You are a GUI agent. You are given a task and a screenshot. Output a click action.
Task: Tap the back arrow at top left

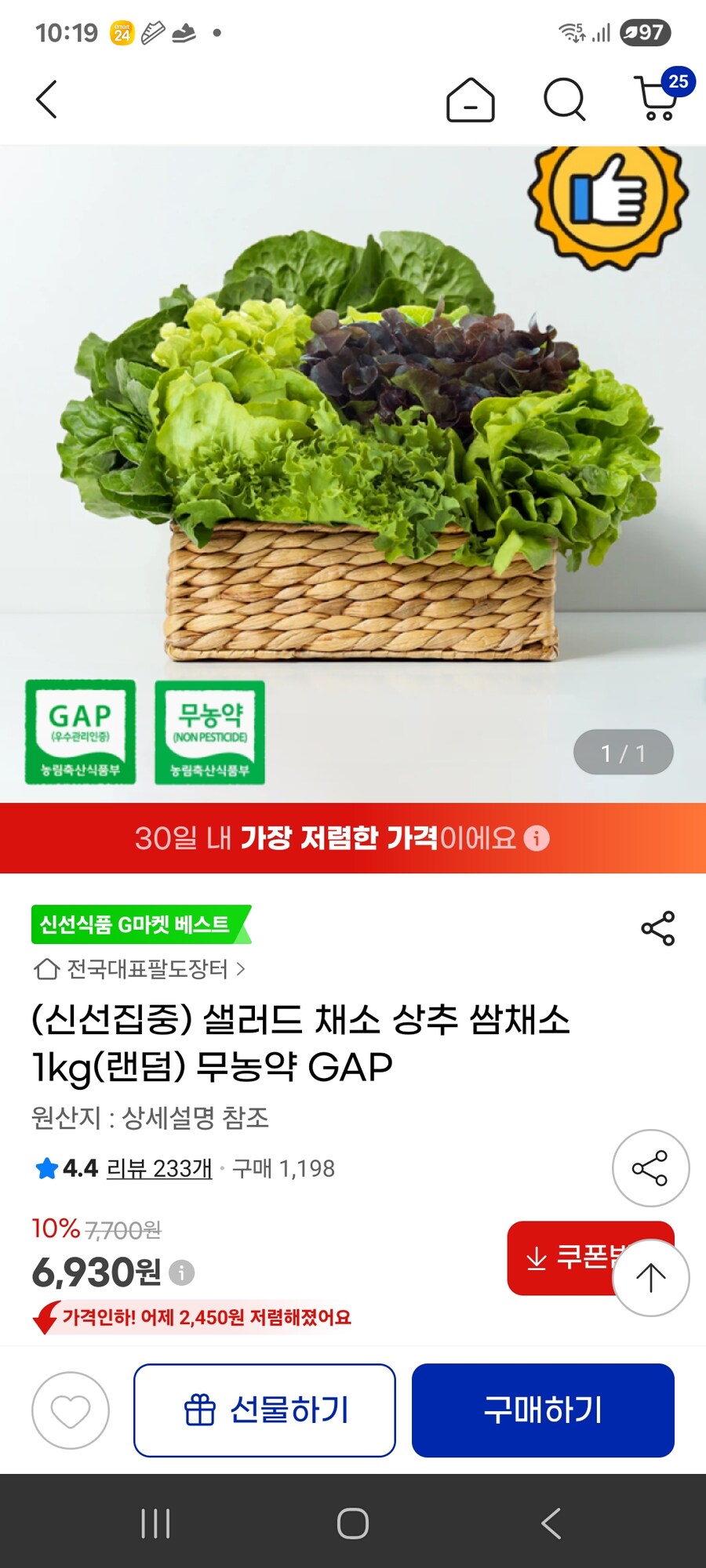(x=47, y=100)
